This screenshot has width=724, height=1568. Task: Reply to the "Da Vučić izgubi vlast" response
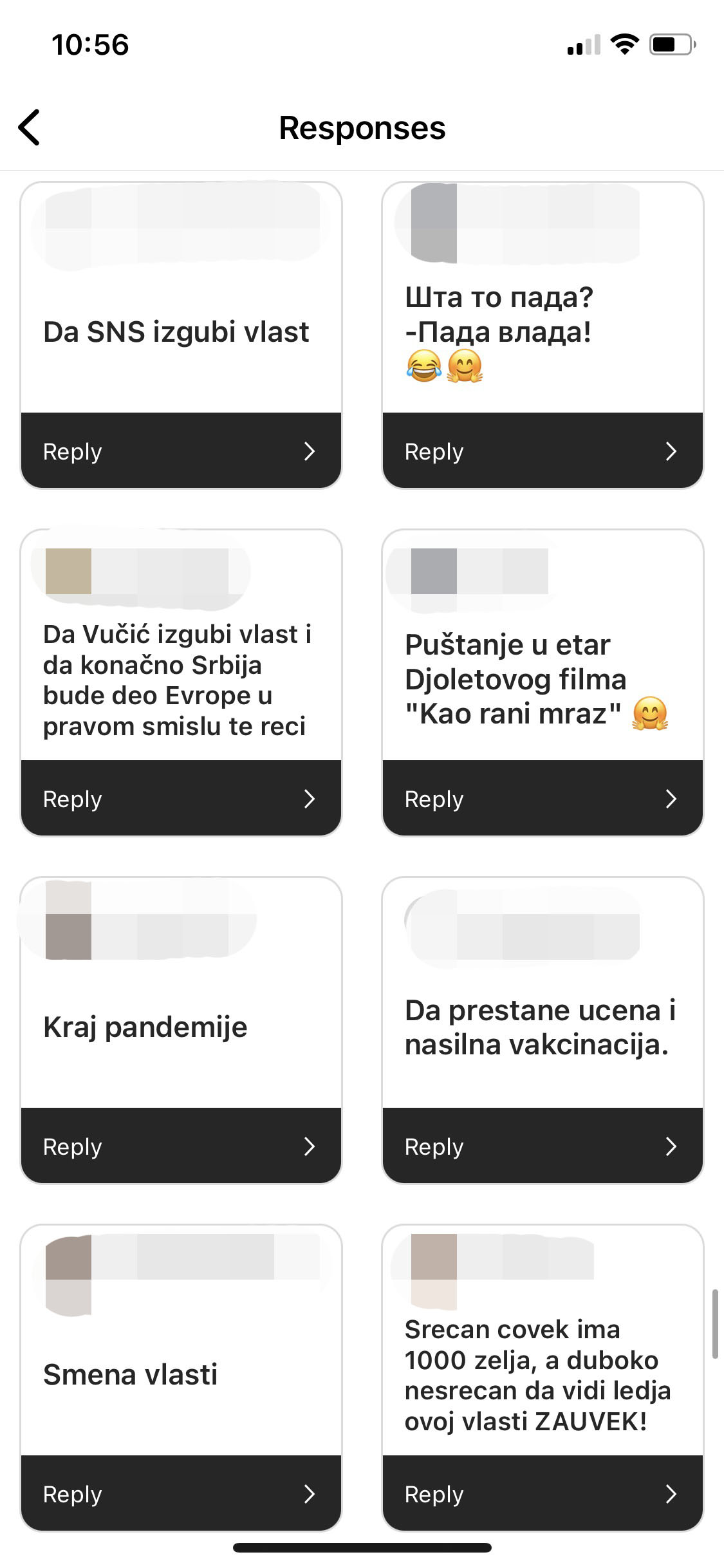pyautogui.click(x=181, y=798)
